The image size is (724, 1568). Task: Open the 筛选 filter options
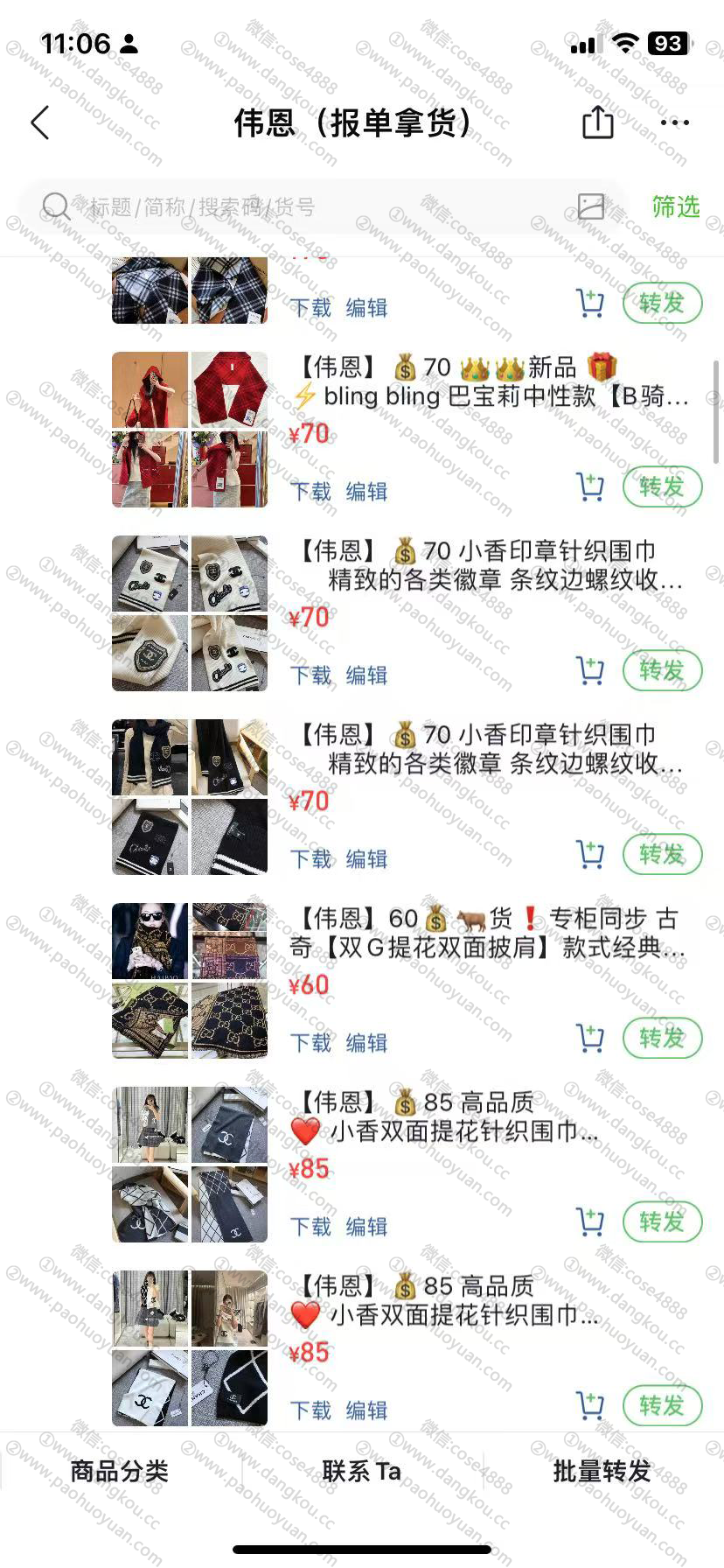(676, 206)
